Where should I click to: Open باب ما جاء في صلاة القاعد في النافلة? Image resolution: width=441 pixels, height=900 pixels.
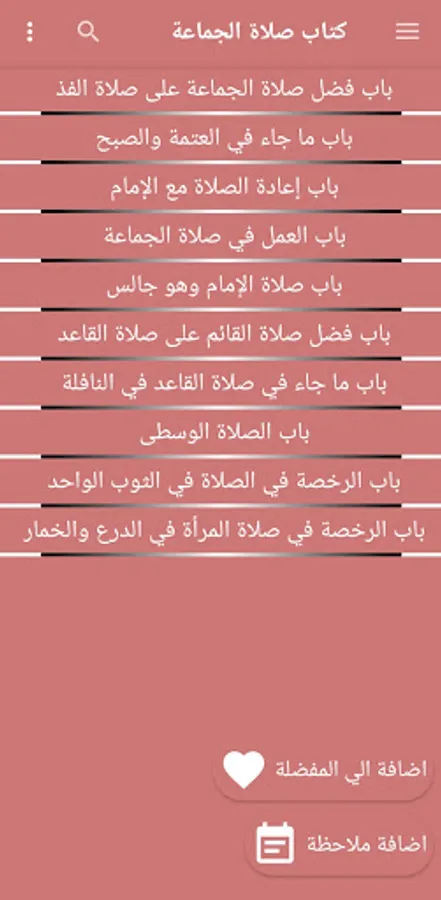pos(220,385)
